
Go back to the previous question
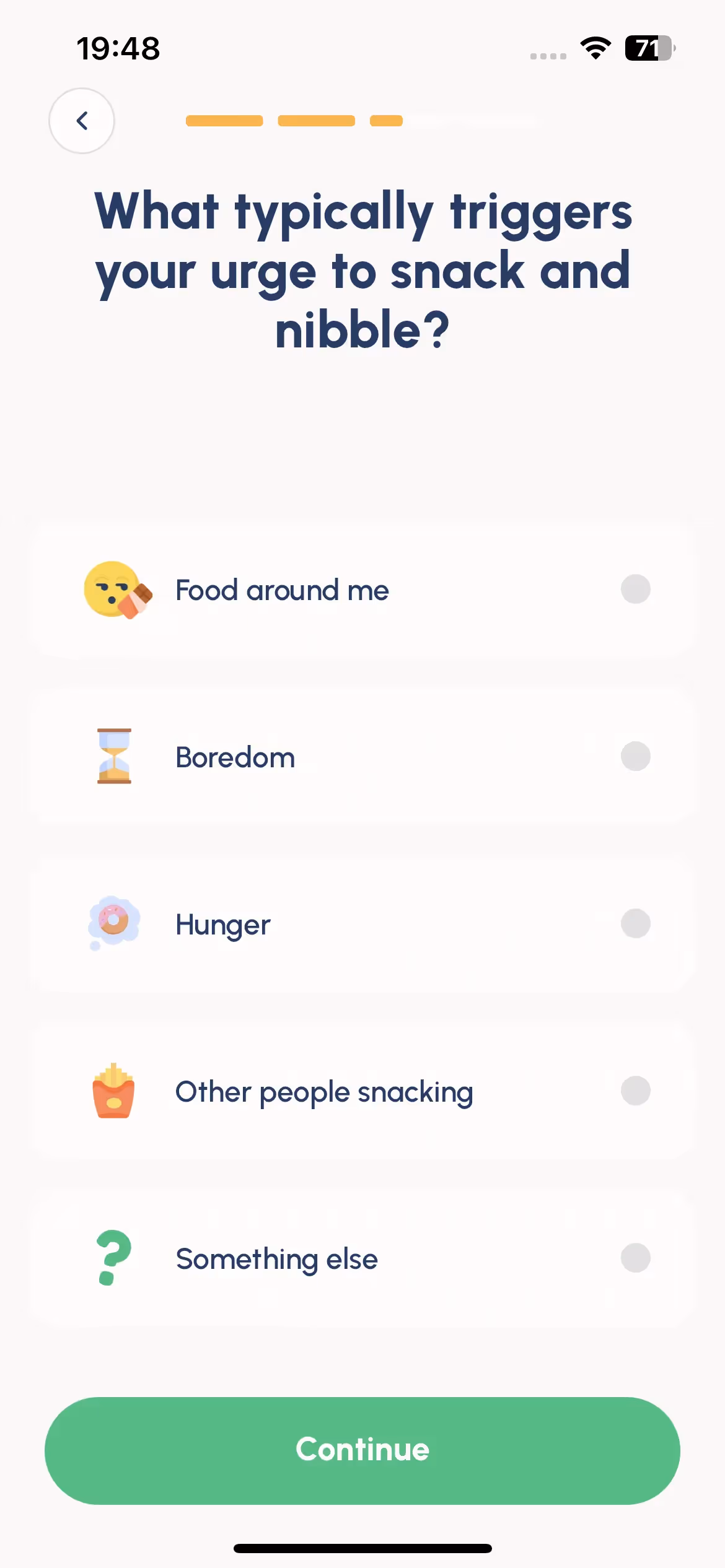pos(82,121)
